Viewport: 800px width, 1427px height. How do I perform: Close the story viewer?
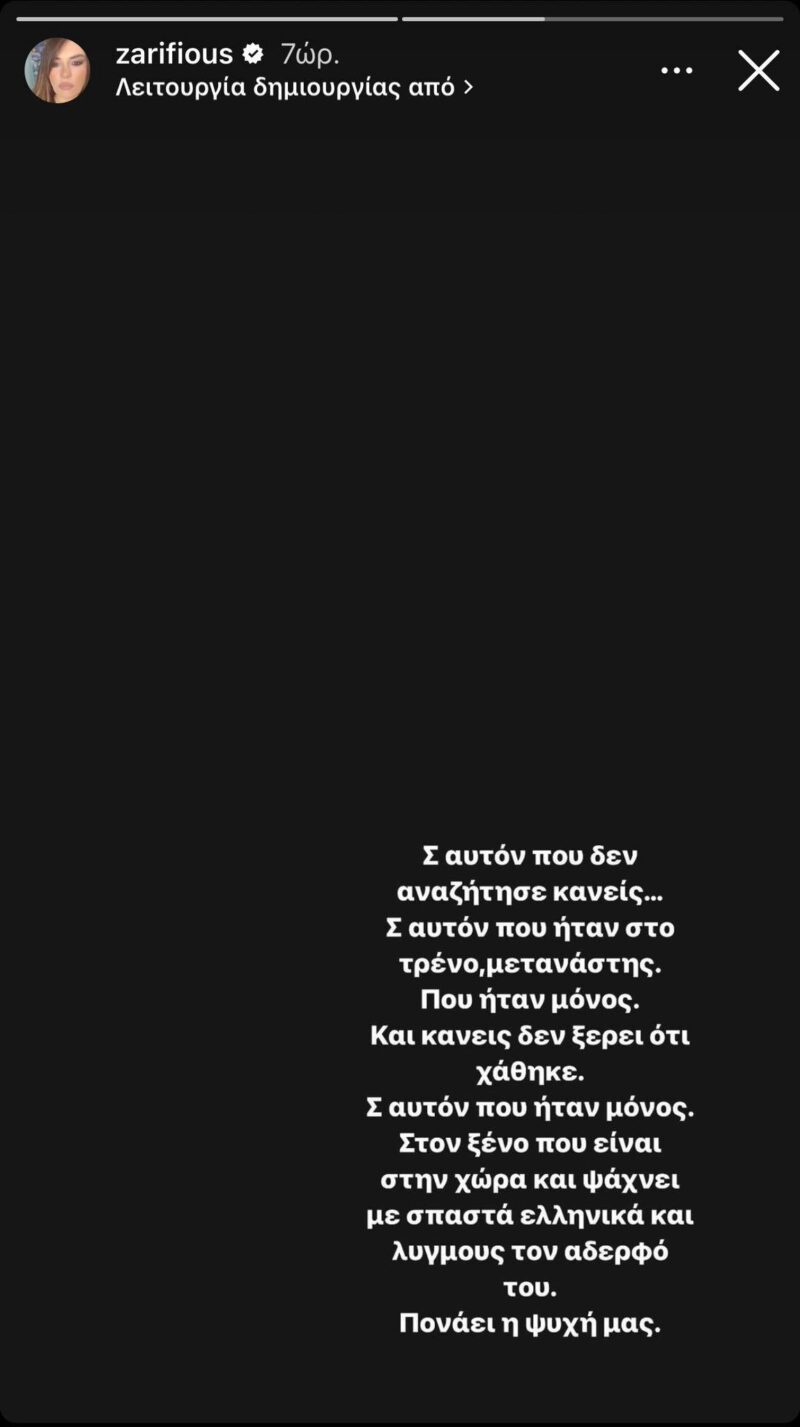758,71
